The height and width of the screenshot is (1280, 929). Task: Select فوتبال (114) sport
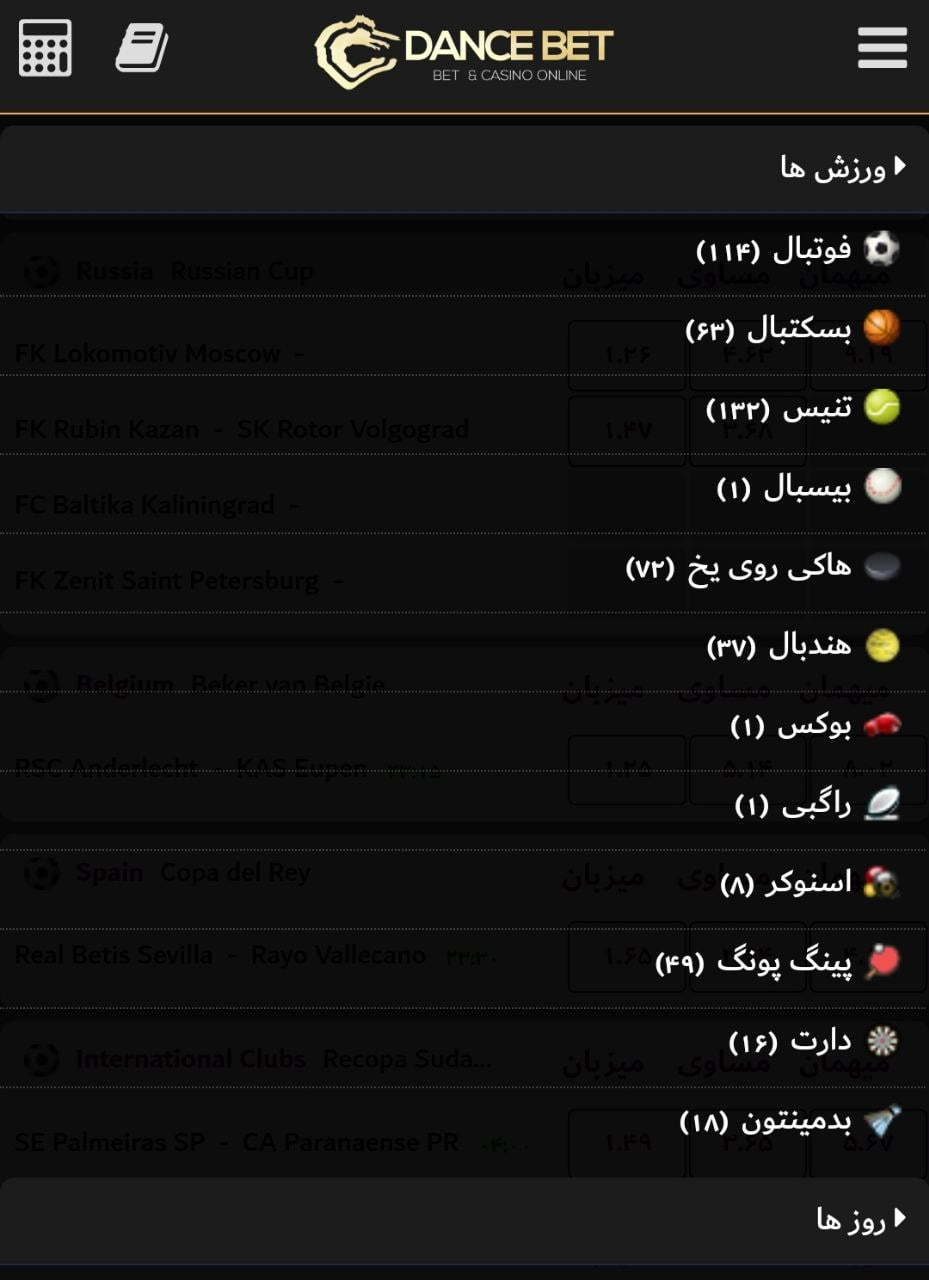click(797, 249)
